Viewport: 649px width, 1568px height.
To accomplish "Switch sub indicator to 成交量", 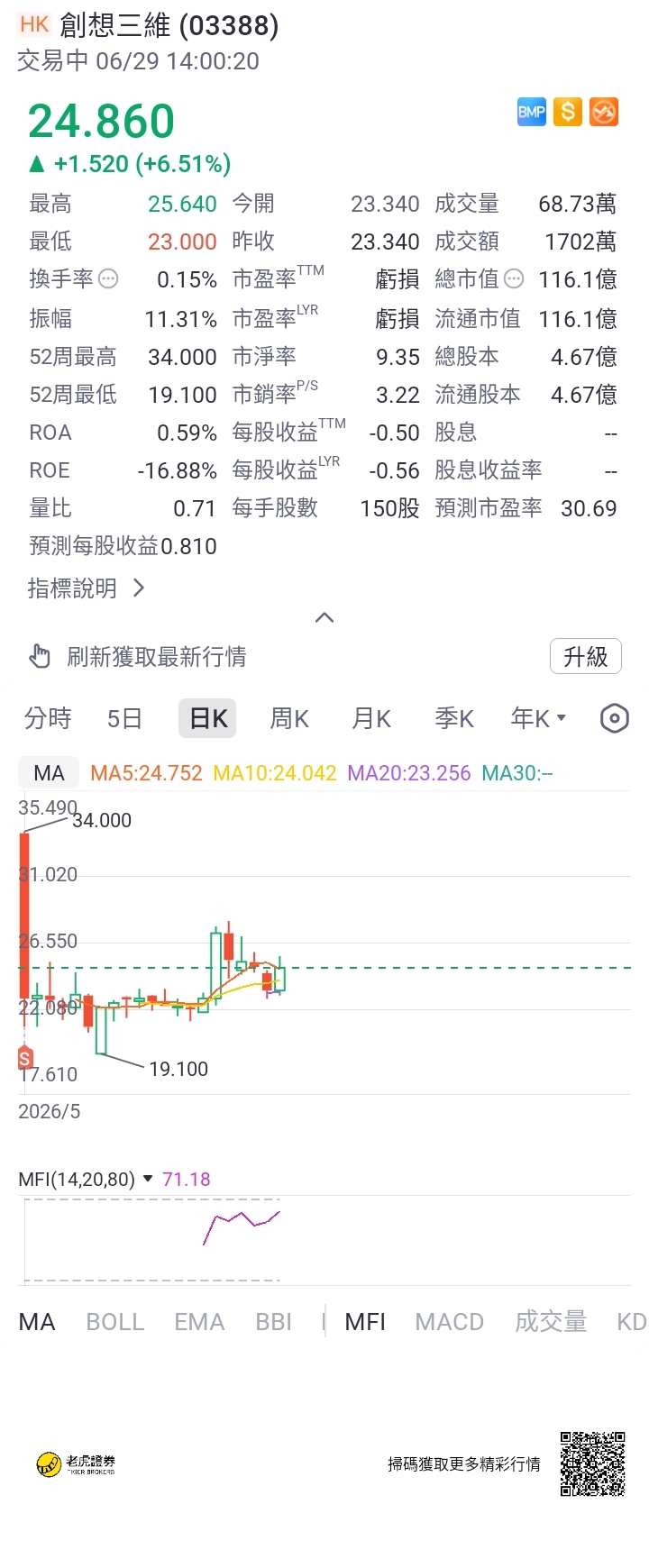I will pyautogui.click(x=551, y=1322).
